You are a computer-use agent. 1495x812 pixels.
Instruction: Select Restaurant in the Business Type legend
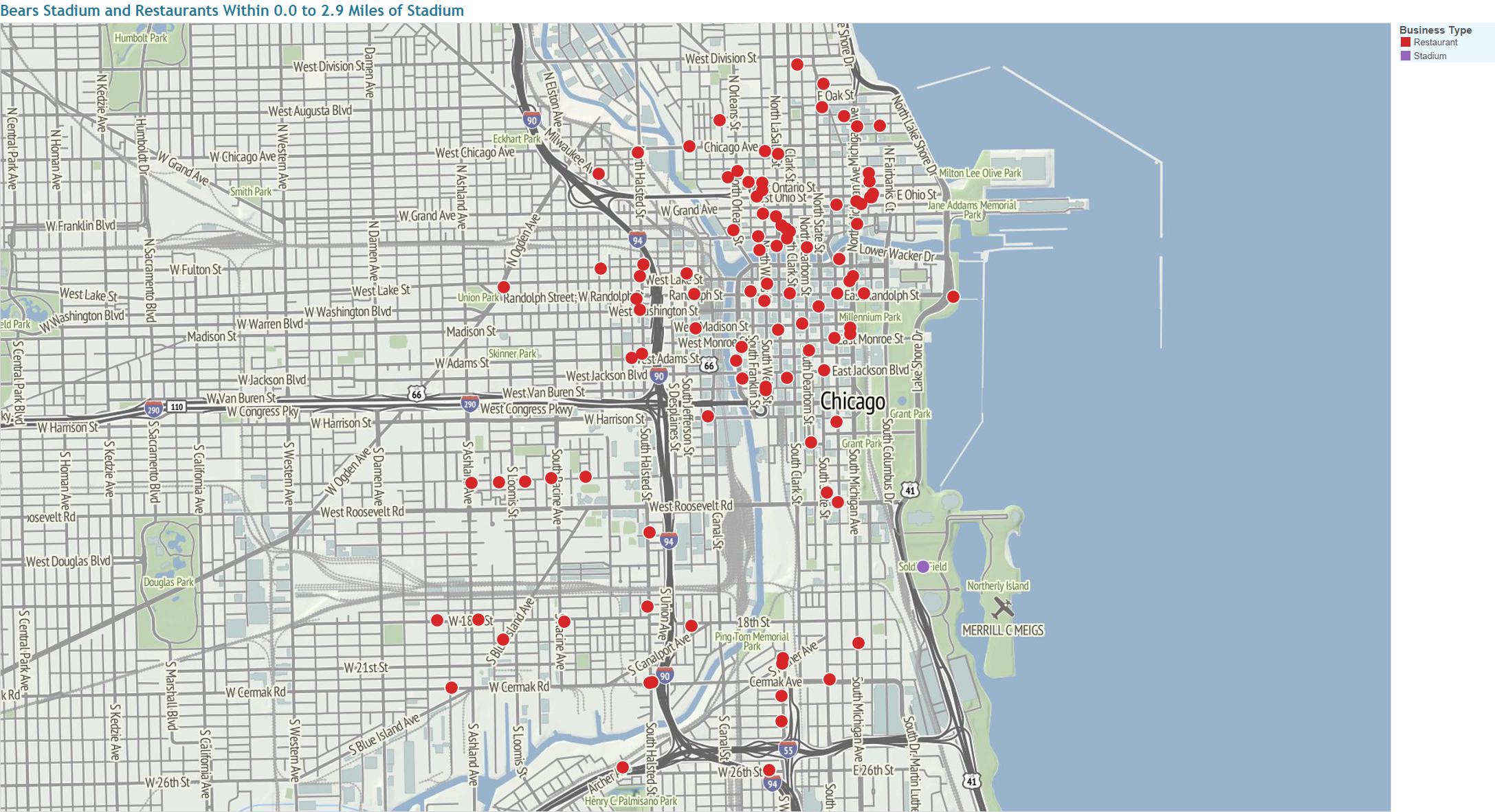click(x=1435, y=43)
